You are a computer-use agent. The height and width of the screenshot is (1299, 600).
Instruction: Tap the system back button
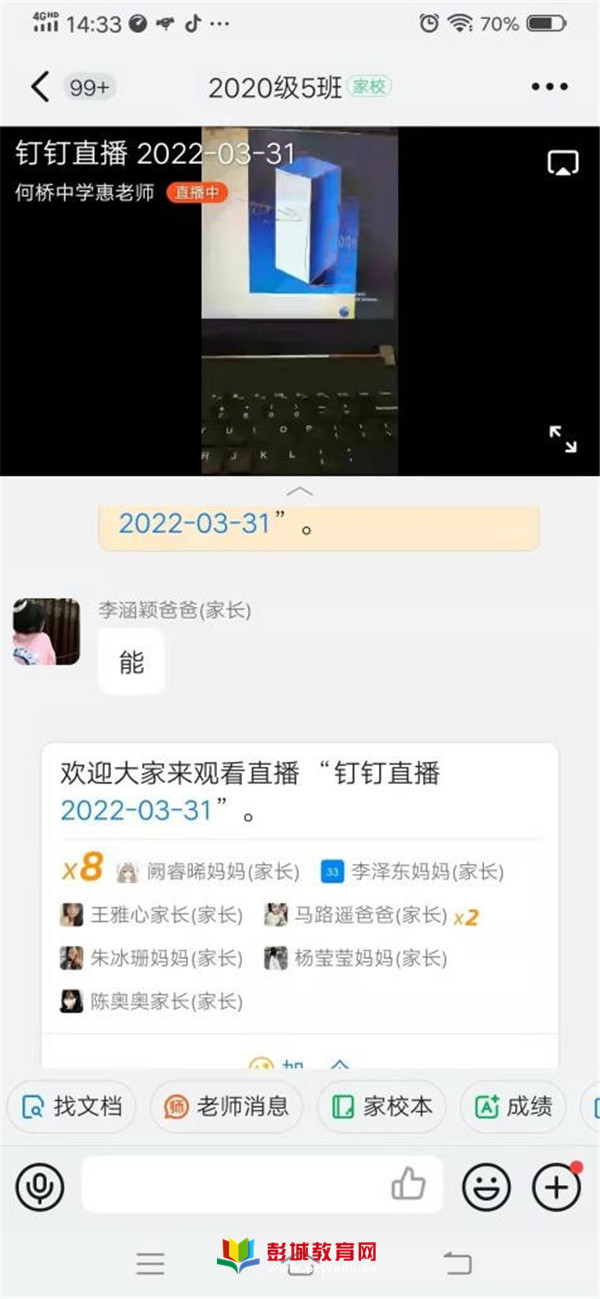457,1263
